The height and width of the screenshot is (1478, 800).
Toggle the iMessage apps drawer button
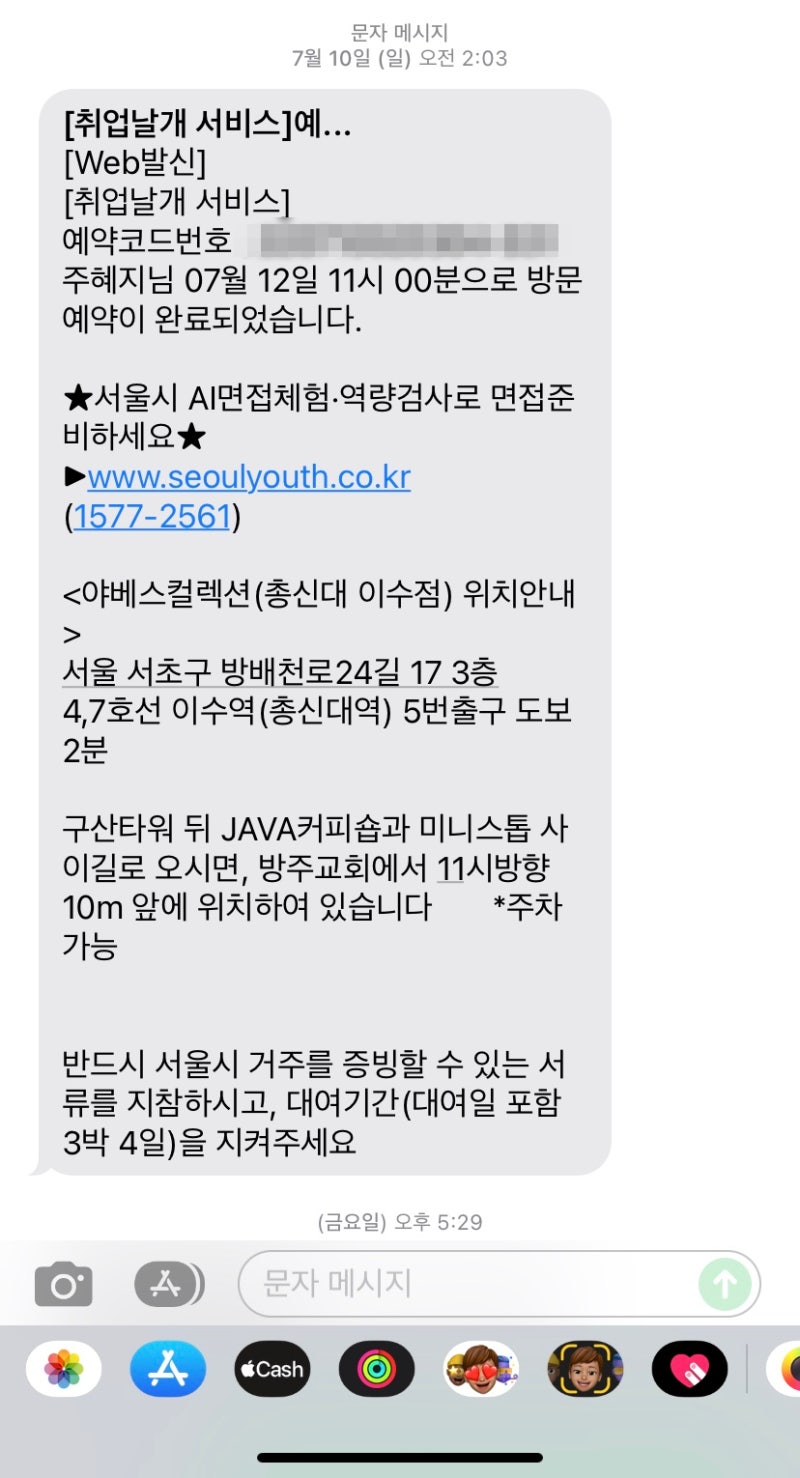coord(168,1284)
